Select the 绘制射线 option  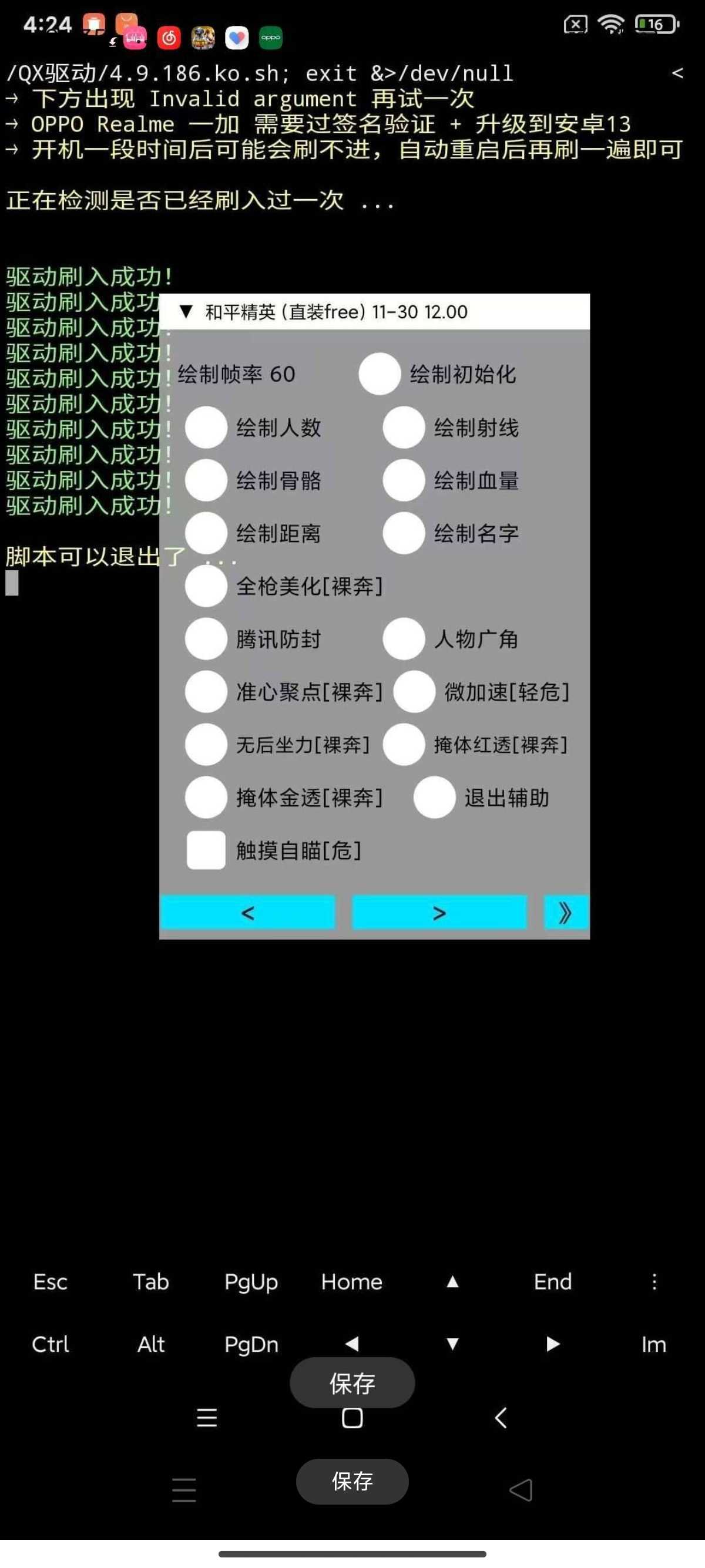pos(403,428)
